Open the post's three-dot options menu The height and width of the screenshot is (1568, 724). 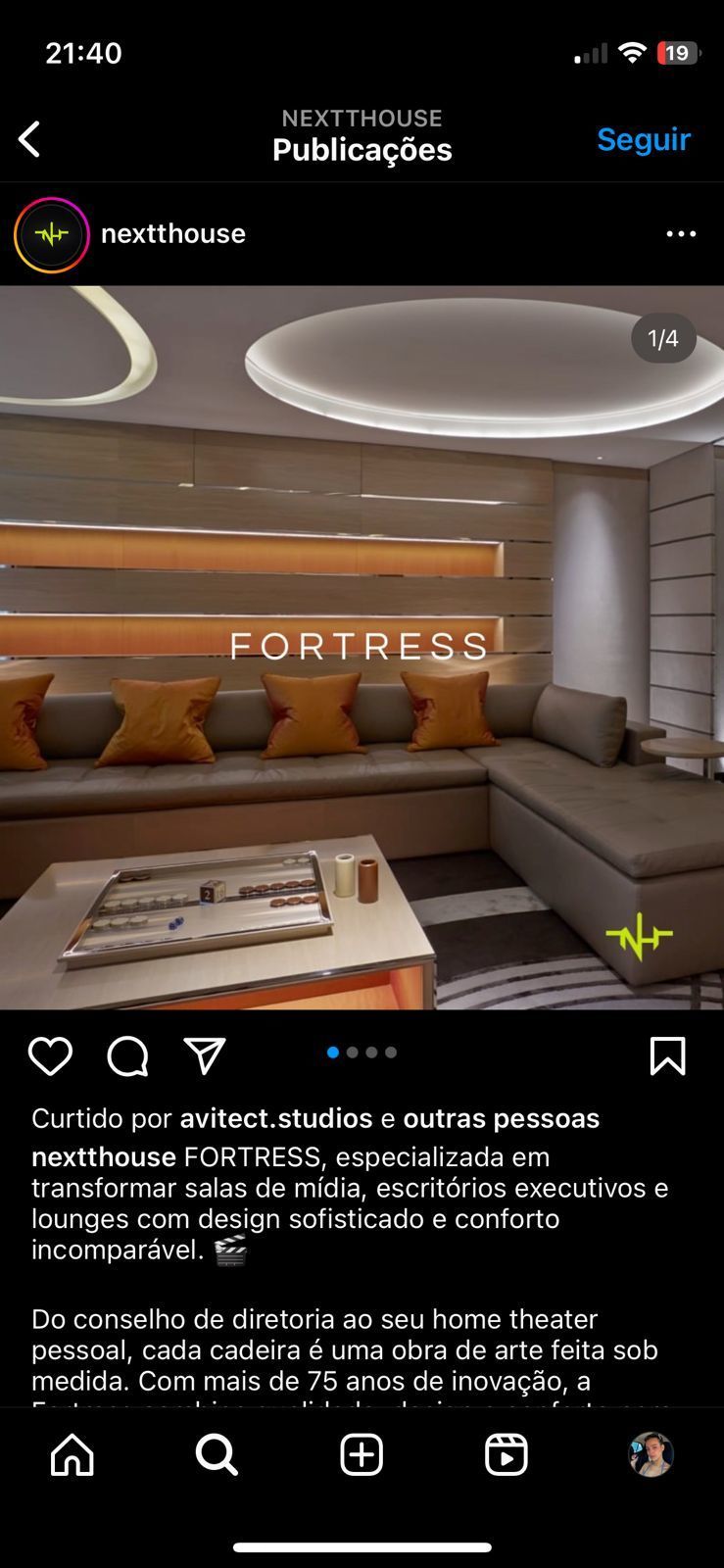coord(681,234)
